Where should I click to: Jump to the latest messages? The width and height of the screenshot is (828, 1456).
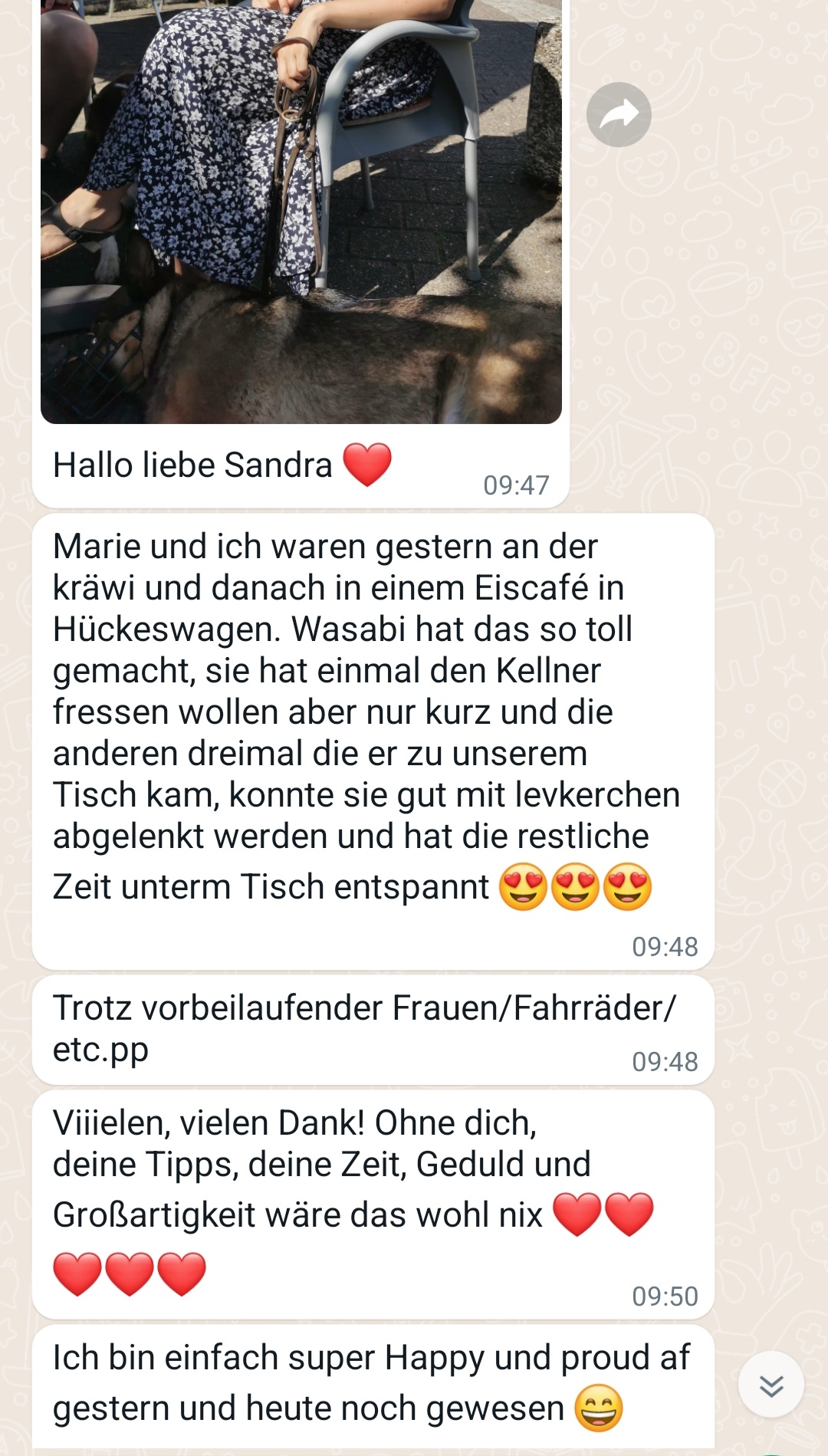tap(770, 1385)
